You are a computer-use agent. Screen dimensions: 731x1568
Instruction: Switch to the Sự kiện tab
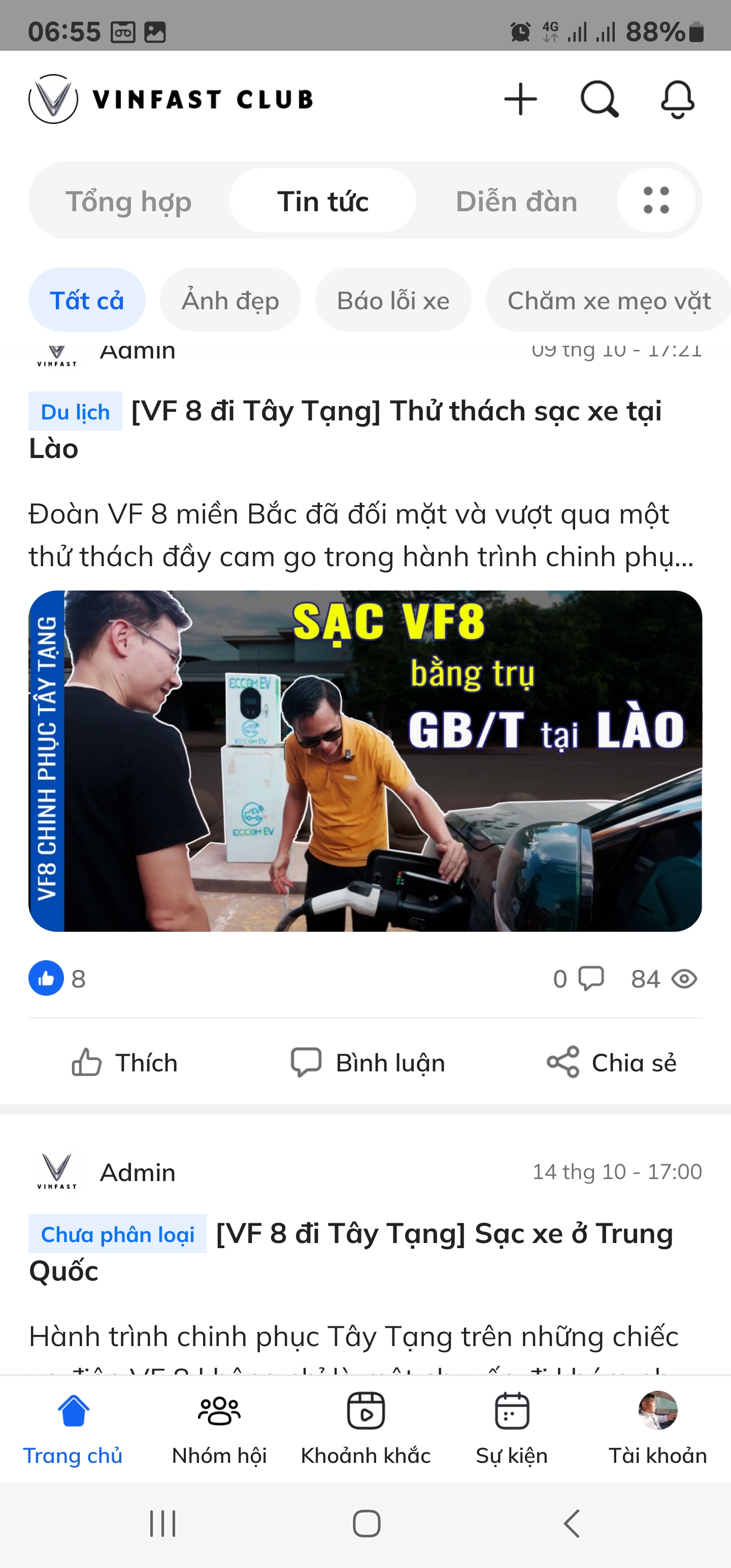[511, 1428]
